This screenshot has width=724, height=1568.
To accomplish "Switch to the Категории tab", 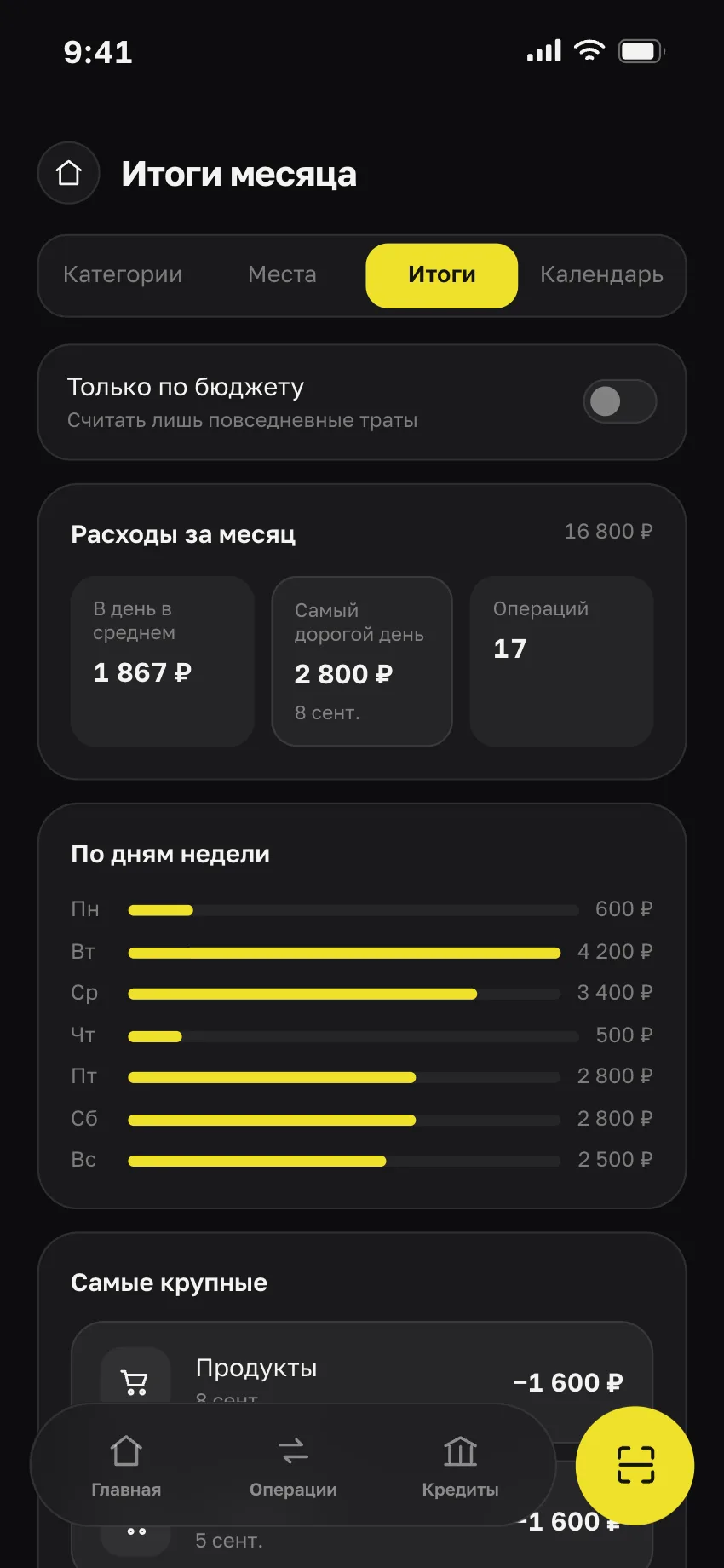I will (x=123, y=274).
